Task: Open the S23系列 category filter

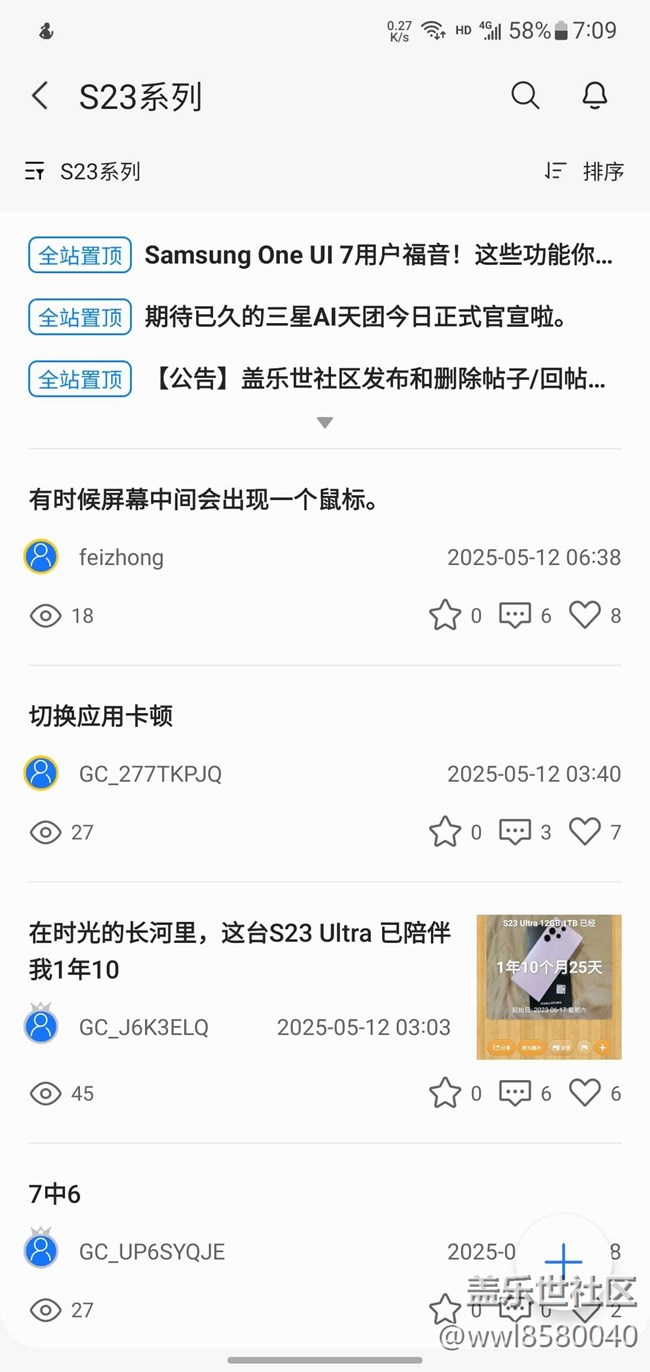Action: (x=83, y=171)
